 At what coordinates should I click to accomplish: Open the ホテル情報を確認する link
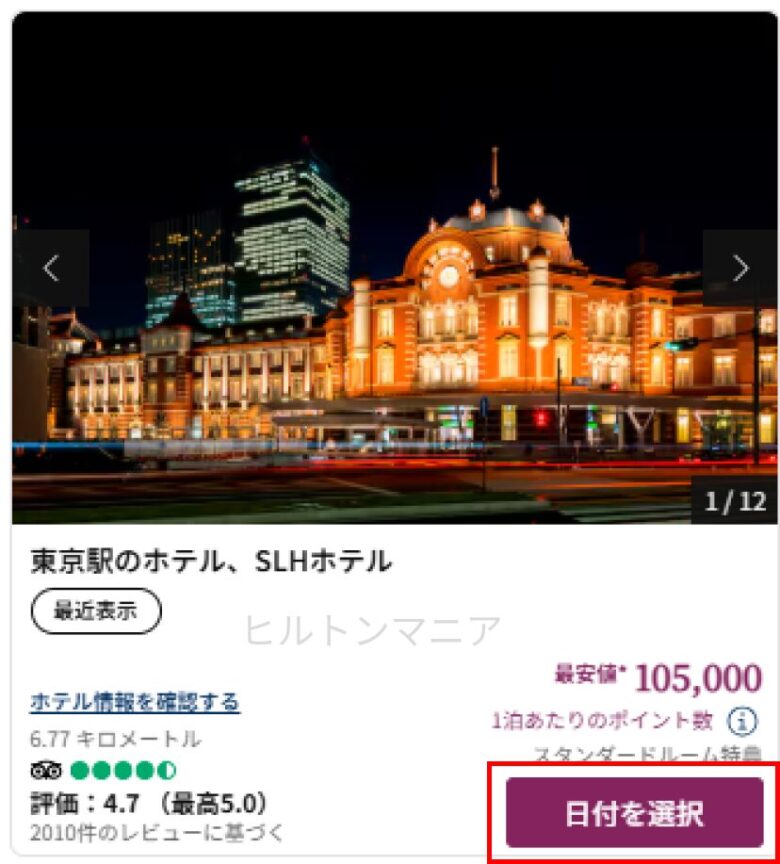135,702
